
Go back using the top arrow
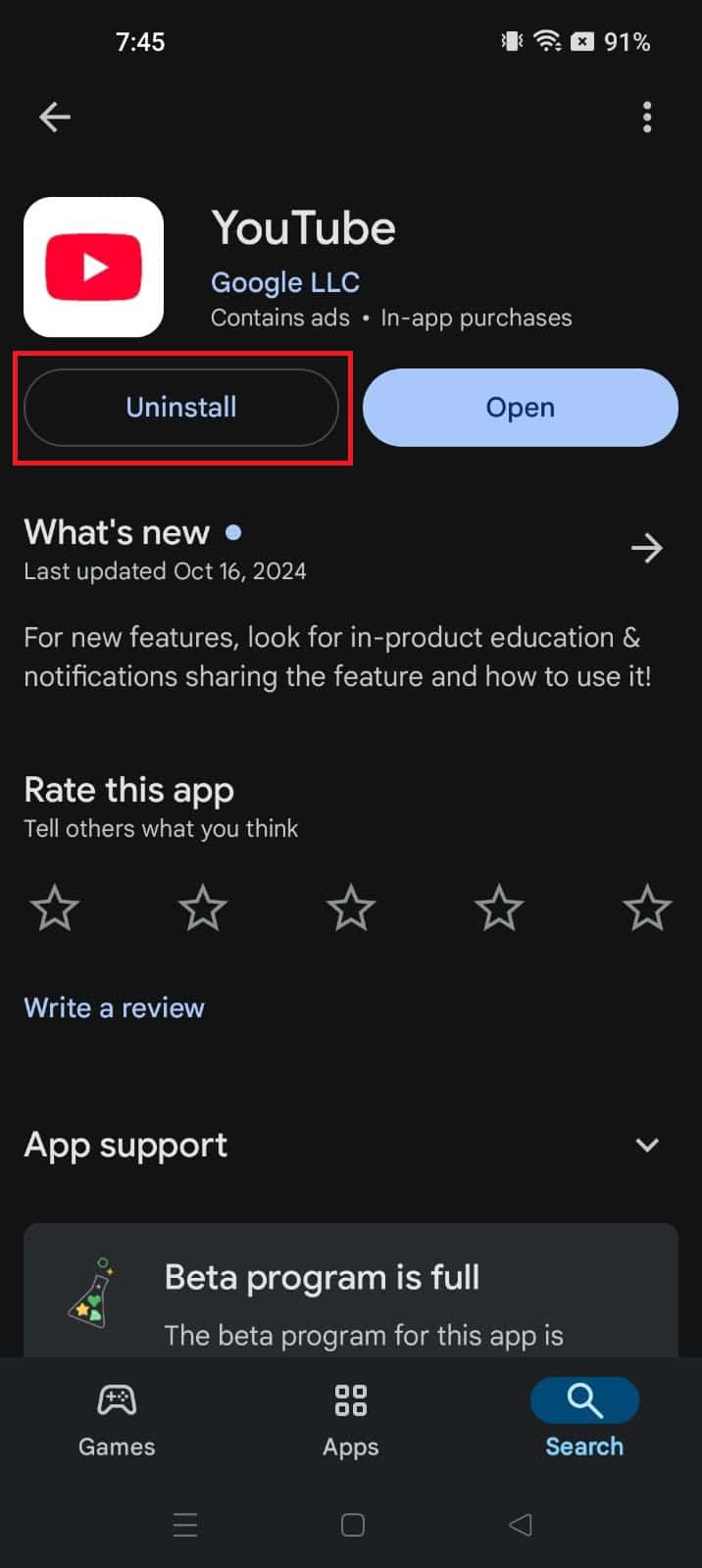55,118
